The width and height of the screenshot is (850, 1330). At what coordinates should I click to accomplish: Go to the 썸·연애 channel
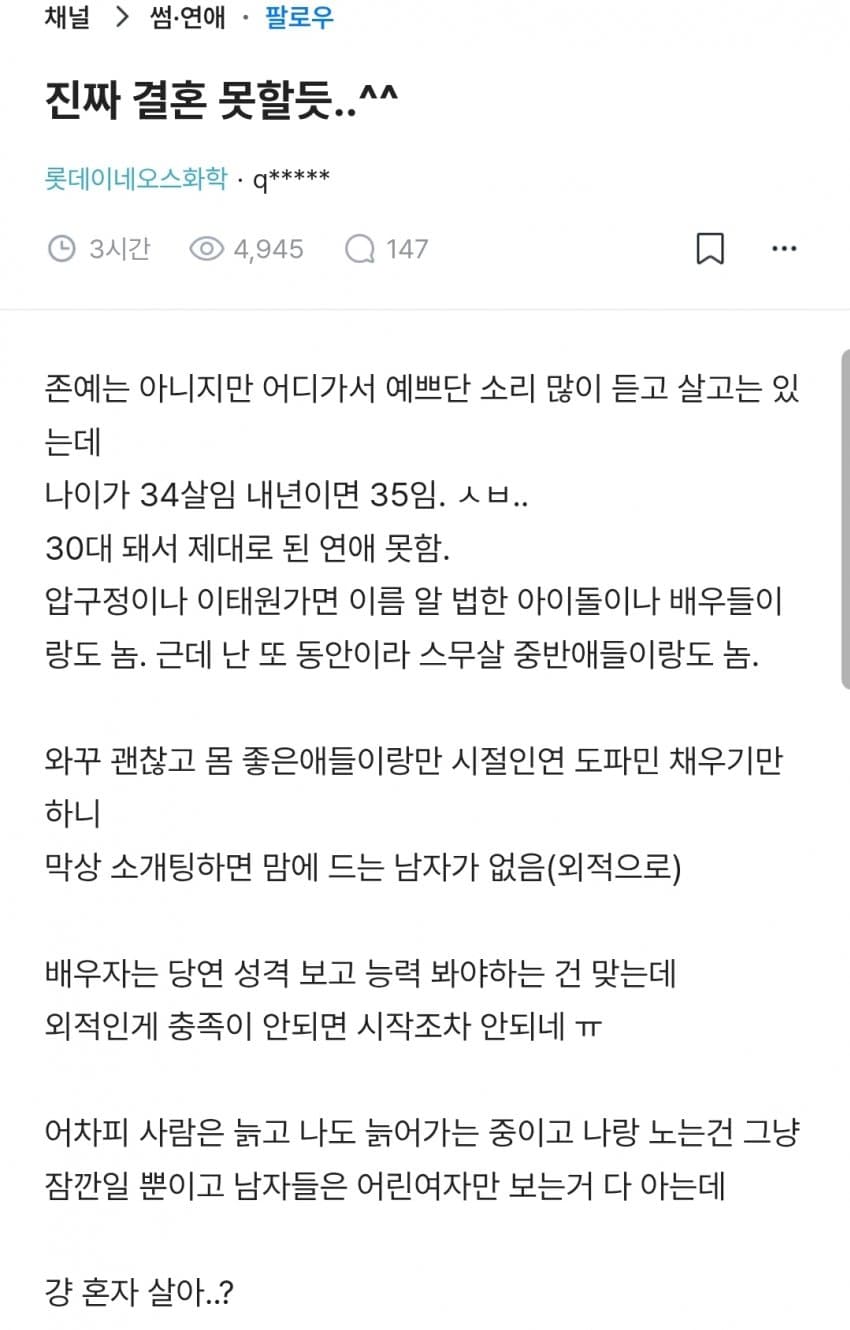click(x=188, y=17)
